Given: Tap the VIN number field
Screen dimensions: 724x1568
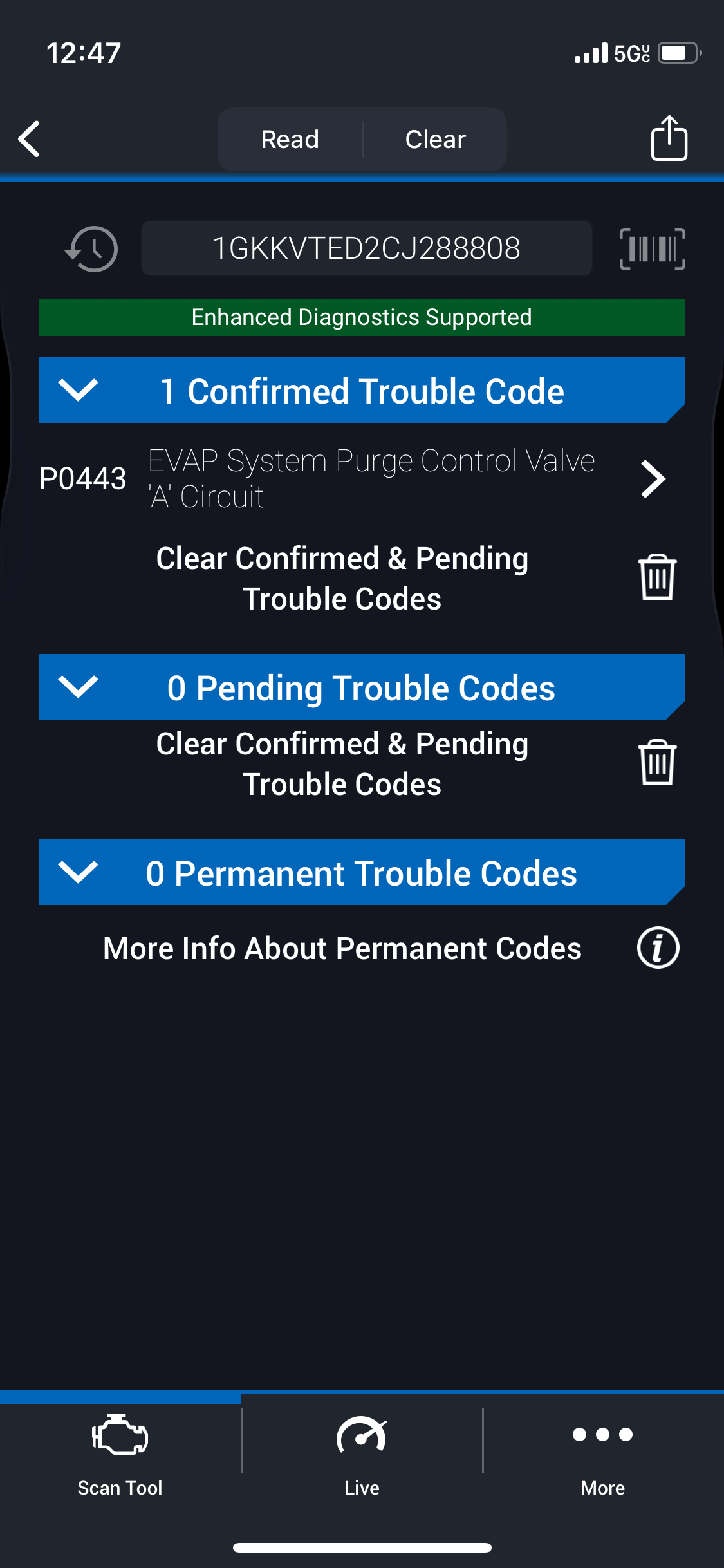Looking at the screenshot, I should [366, 248].
